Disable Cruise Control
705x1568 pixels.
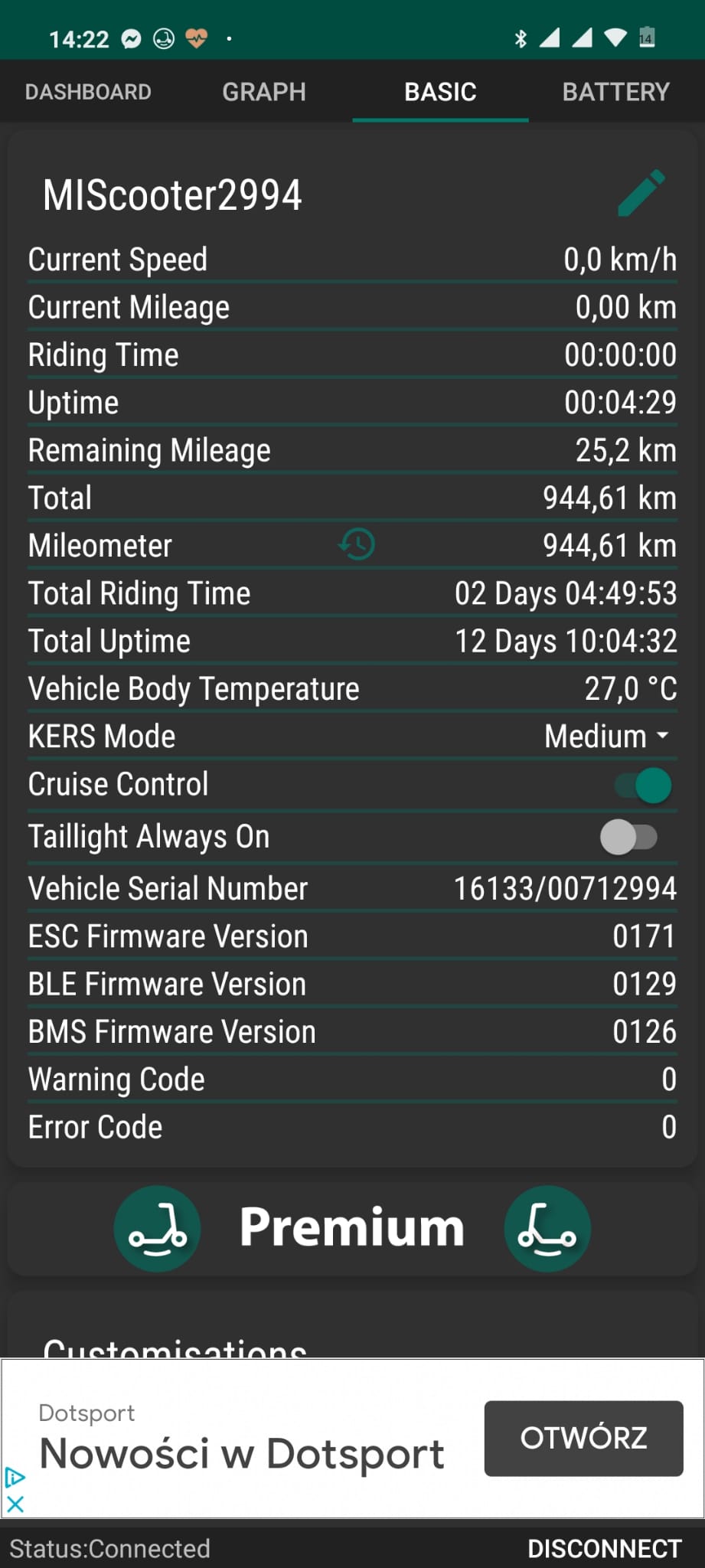[x=643, y=786]
